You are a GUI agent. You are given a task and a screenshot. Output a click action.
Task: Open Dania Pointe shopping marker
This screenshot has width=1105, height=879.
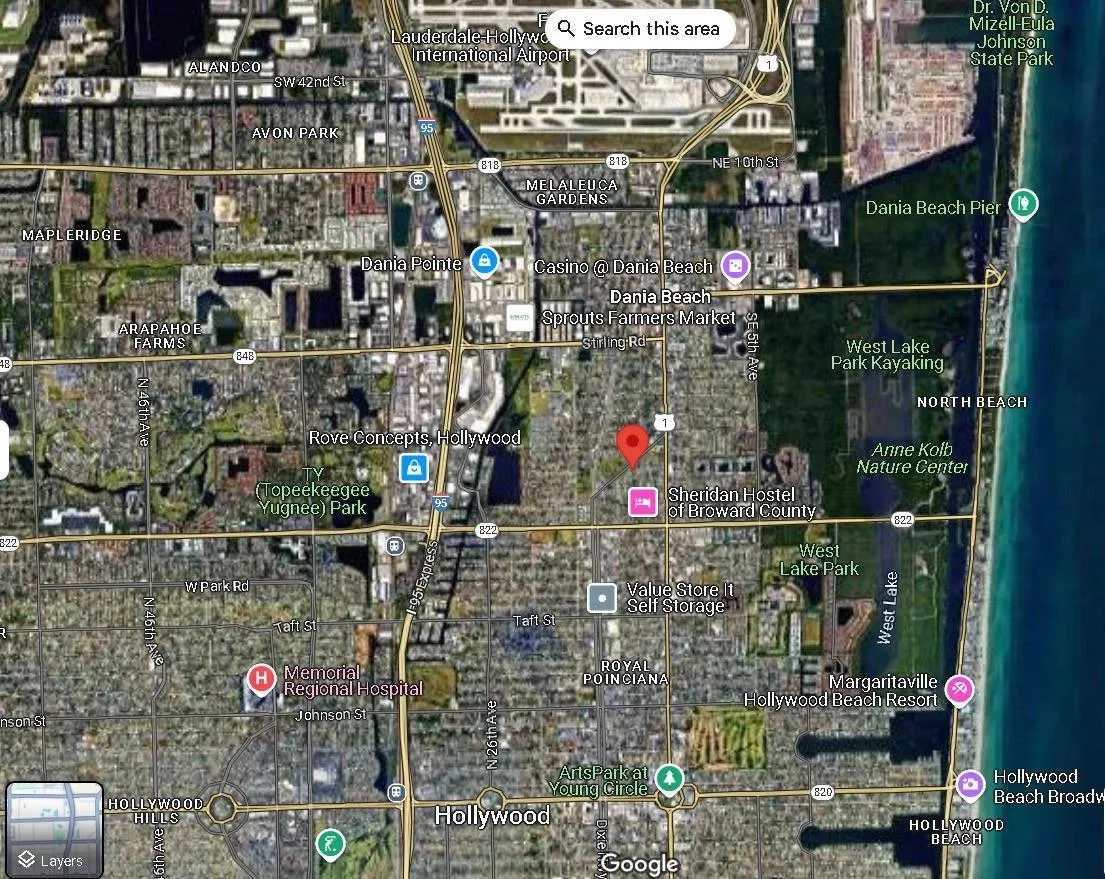(484, 262)
